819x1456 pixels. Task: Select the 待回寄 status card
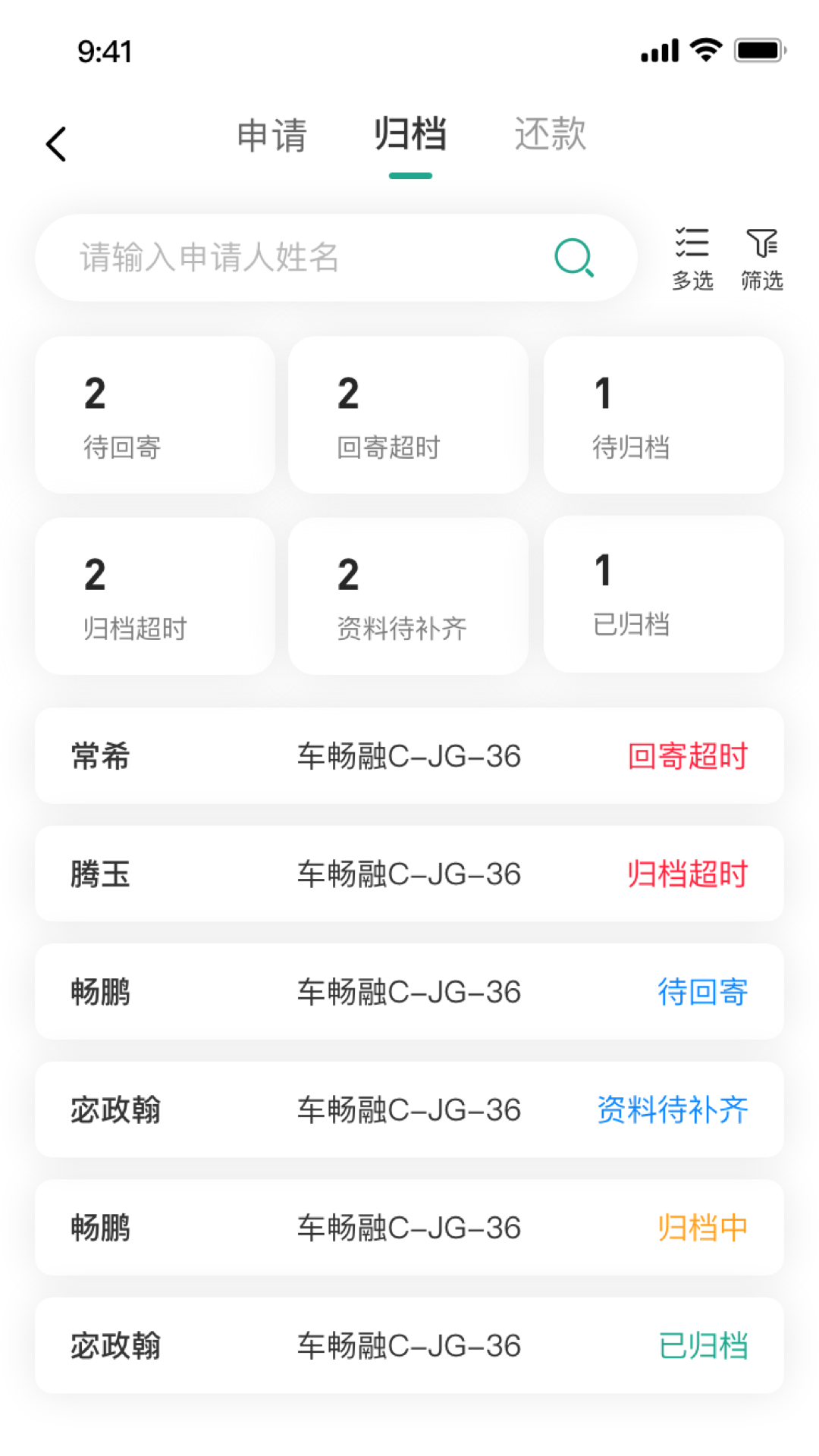[x=155, y=415]
